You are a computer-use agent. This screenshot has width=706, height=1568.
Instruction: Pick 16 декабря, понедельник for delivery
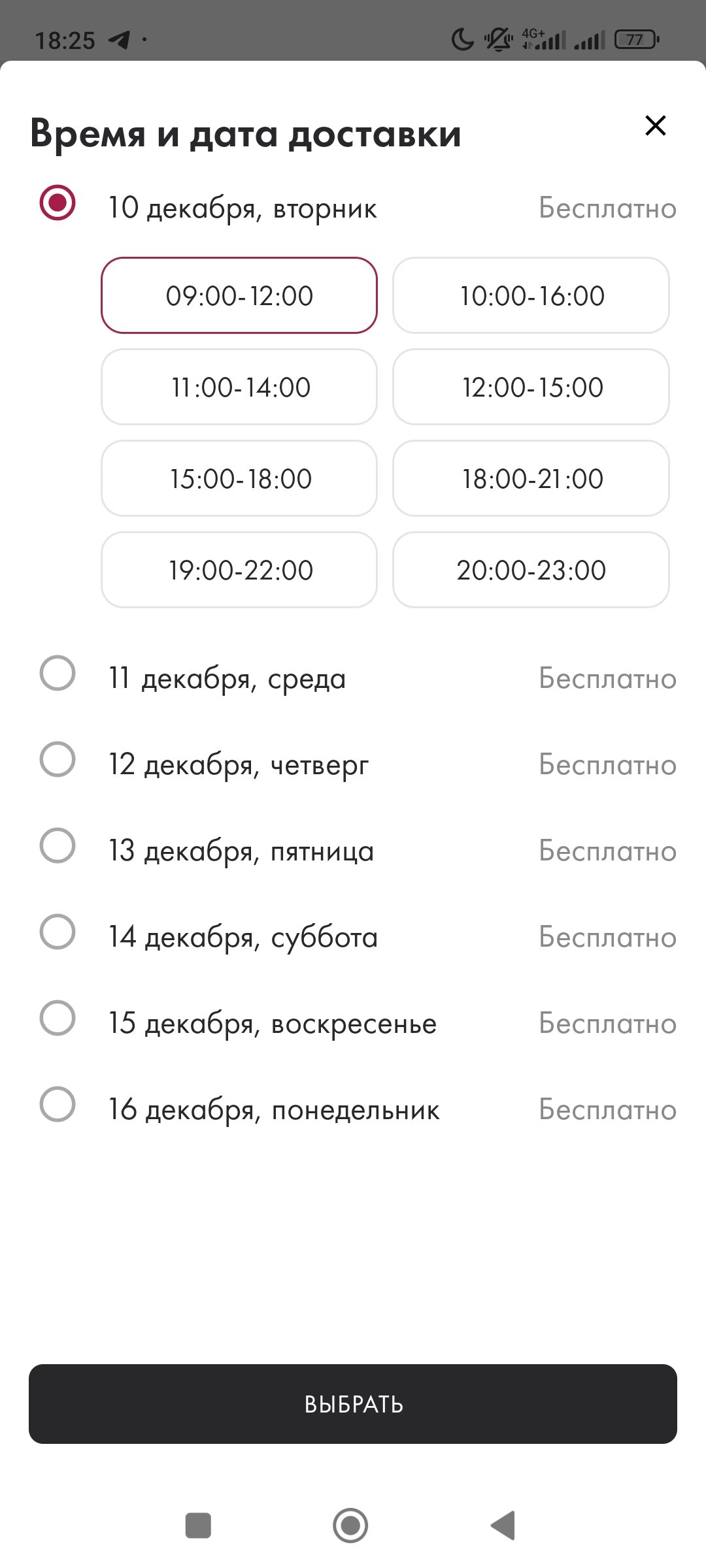pos(353,1109)
